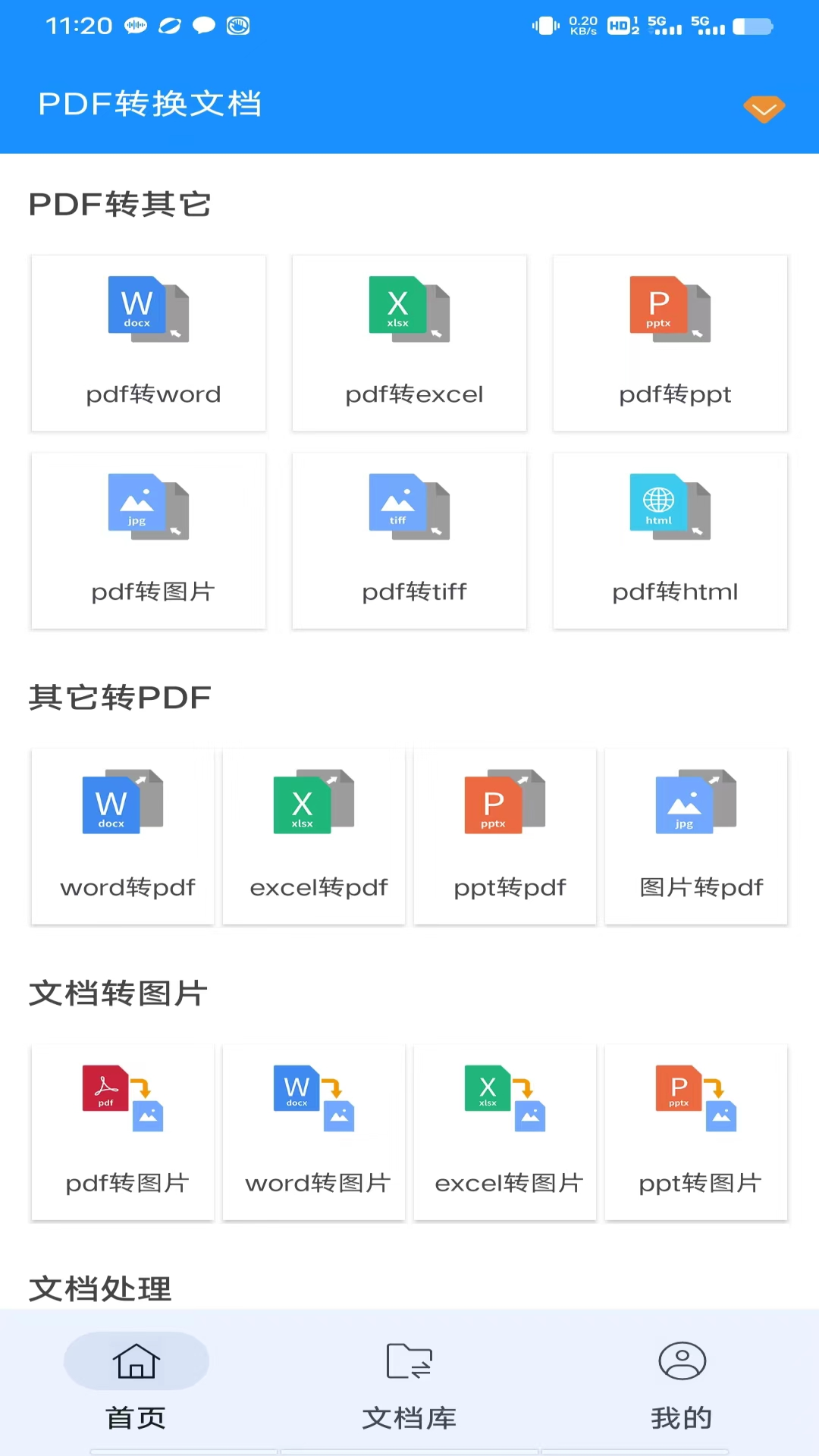Screen dimensions: 819x1456
Task: Tap the excel转pdf conversion icon
Action: [x=313, y=836]
